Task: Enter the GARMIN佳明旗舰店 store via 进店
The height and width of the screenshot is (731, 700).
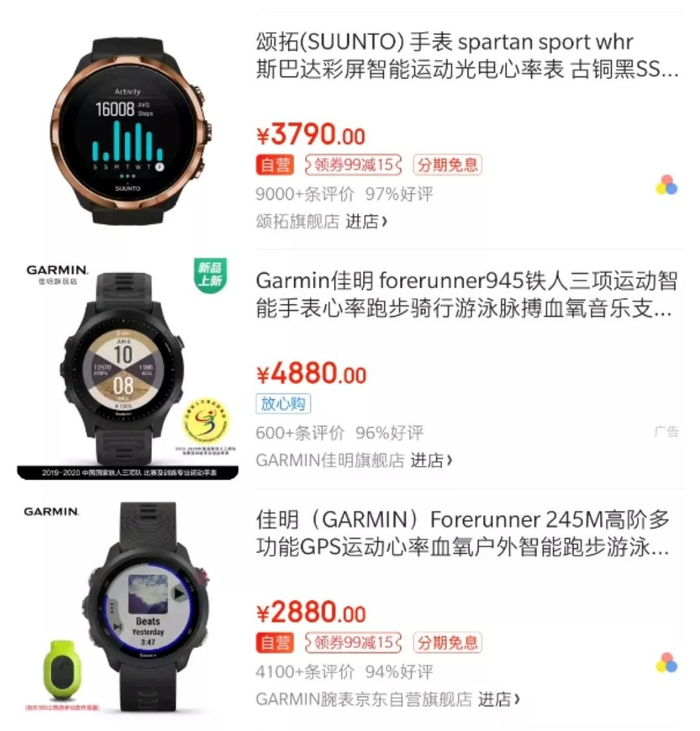Action: click(431, 460)
